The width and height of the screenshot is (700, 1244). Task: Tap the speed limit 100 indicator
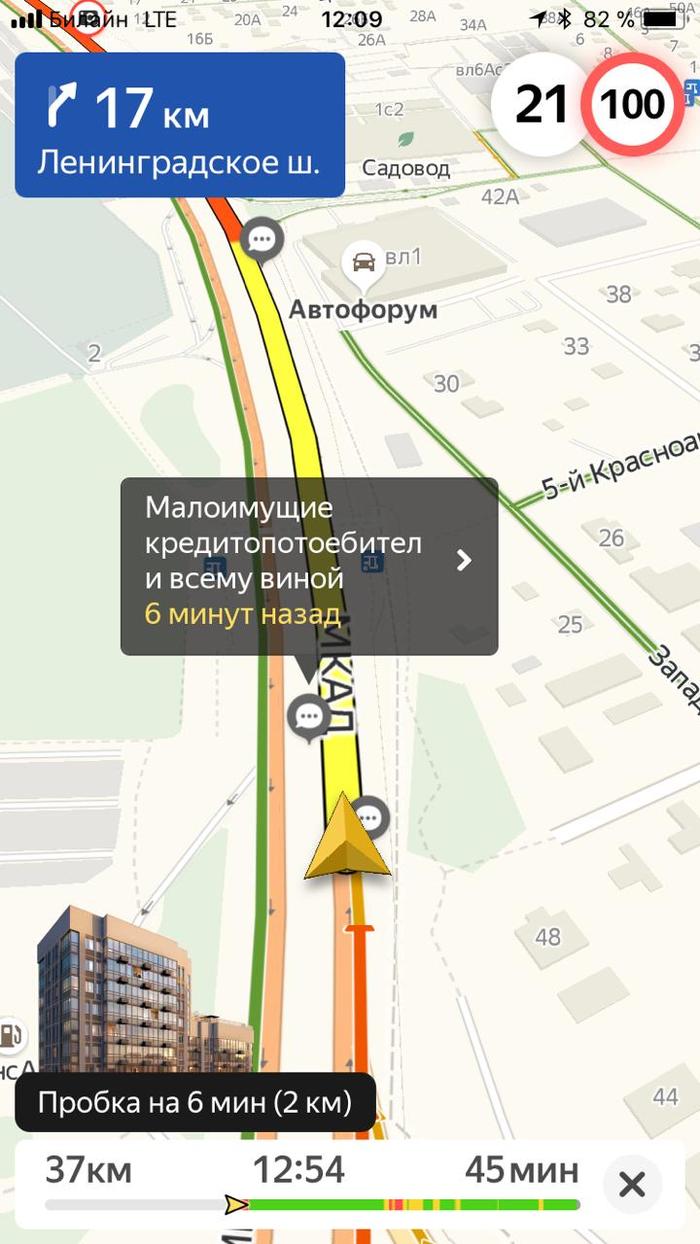click(x=634, y=104)
